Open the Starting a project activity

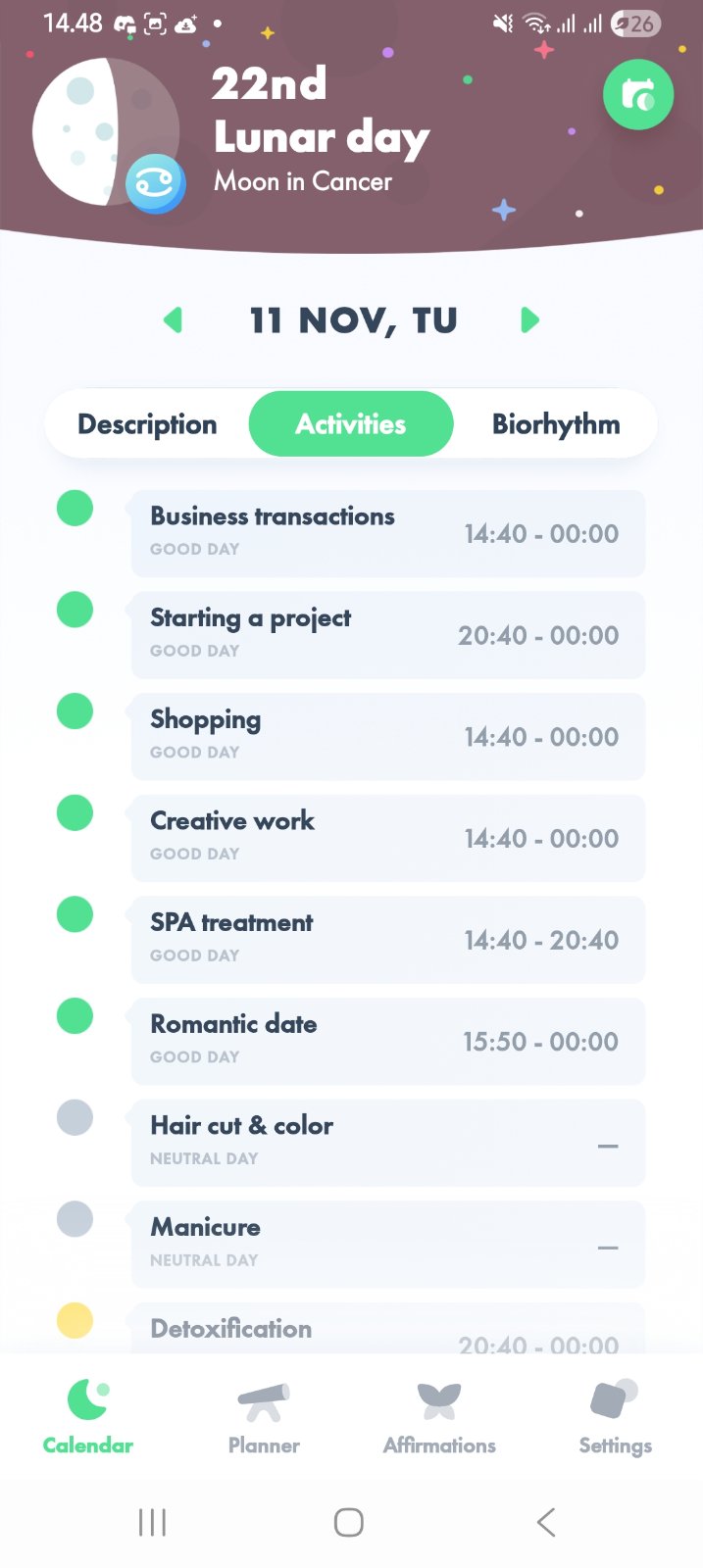[387, 635]
